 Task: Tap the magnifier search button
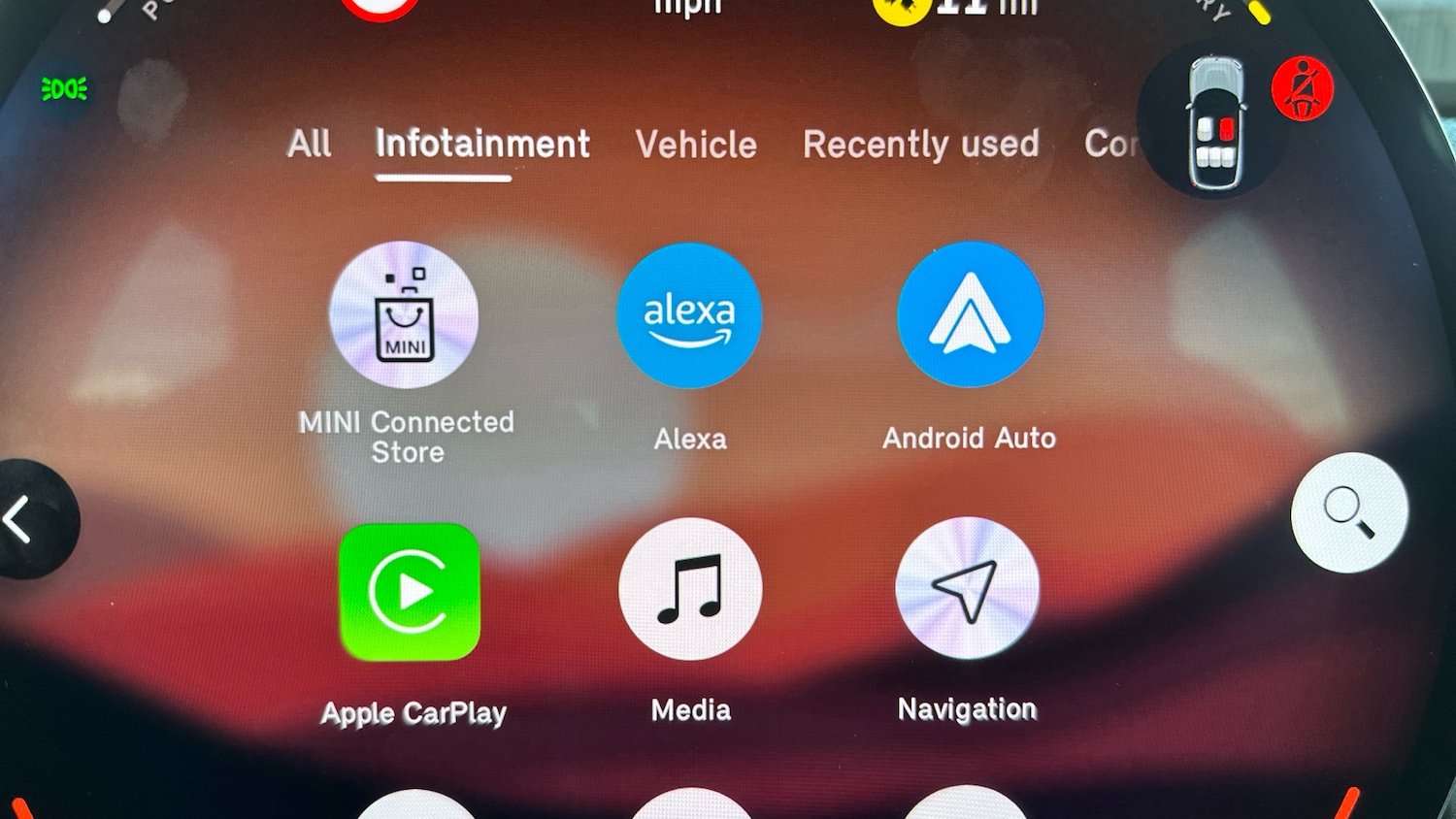pos(1348,512)
